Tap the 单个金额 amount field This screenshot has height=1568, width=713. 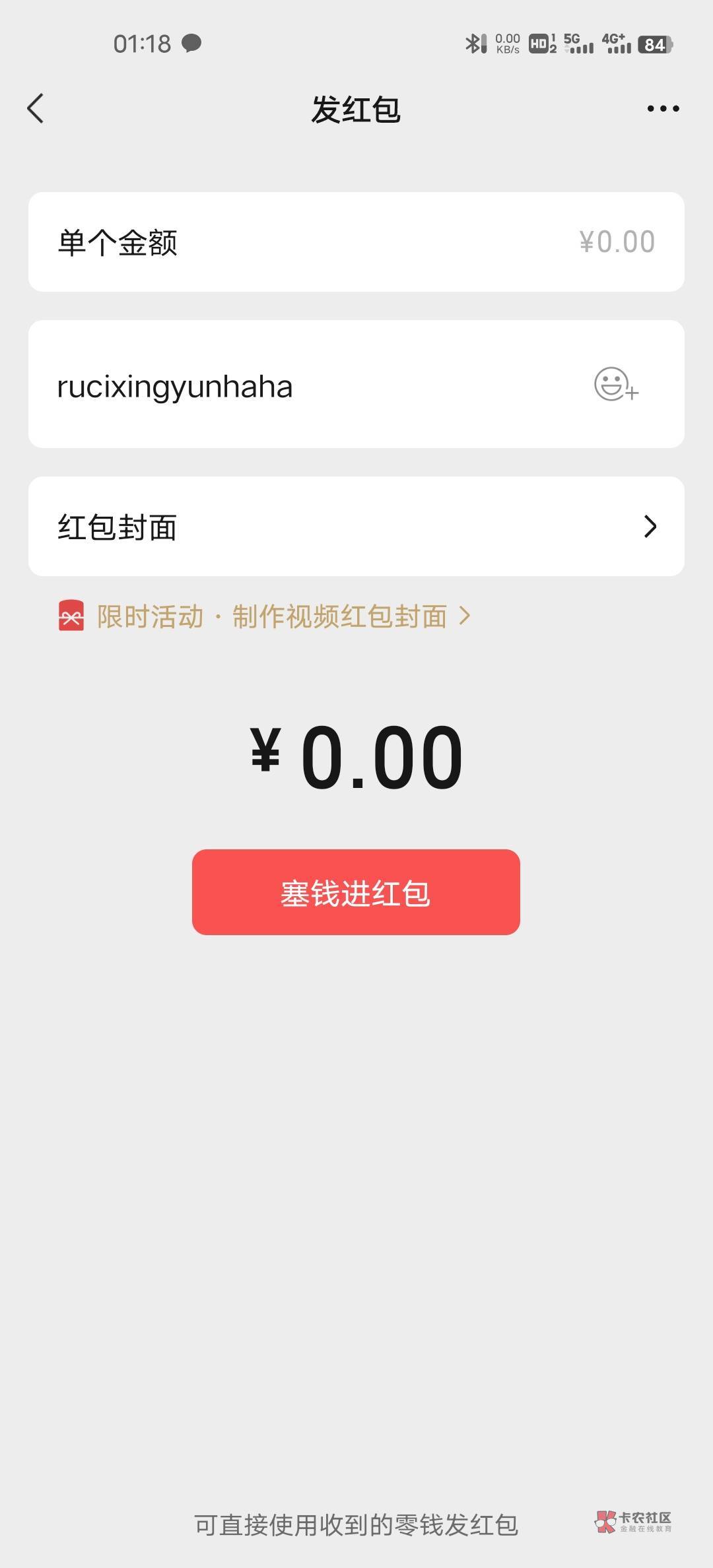click(x=356, y=242)
